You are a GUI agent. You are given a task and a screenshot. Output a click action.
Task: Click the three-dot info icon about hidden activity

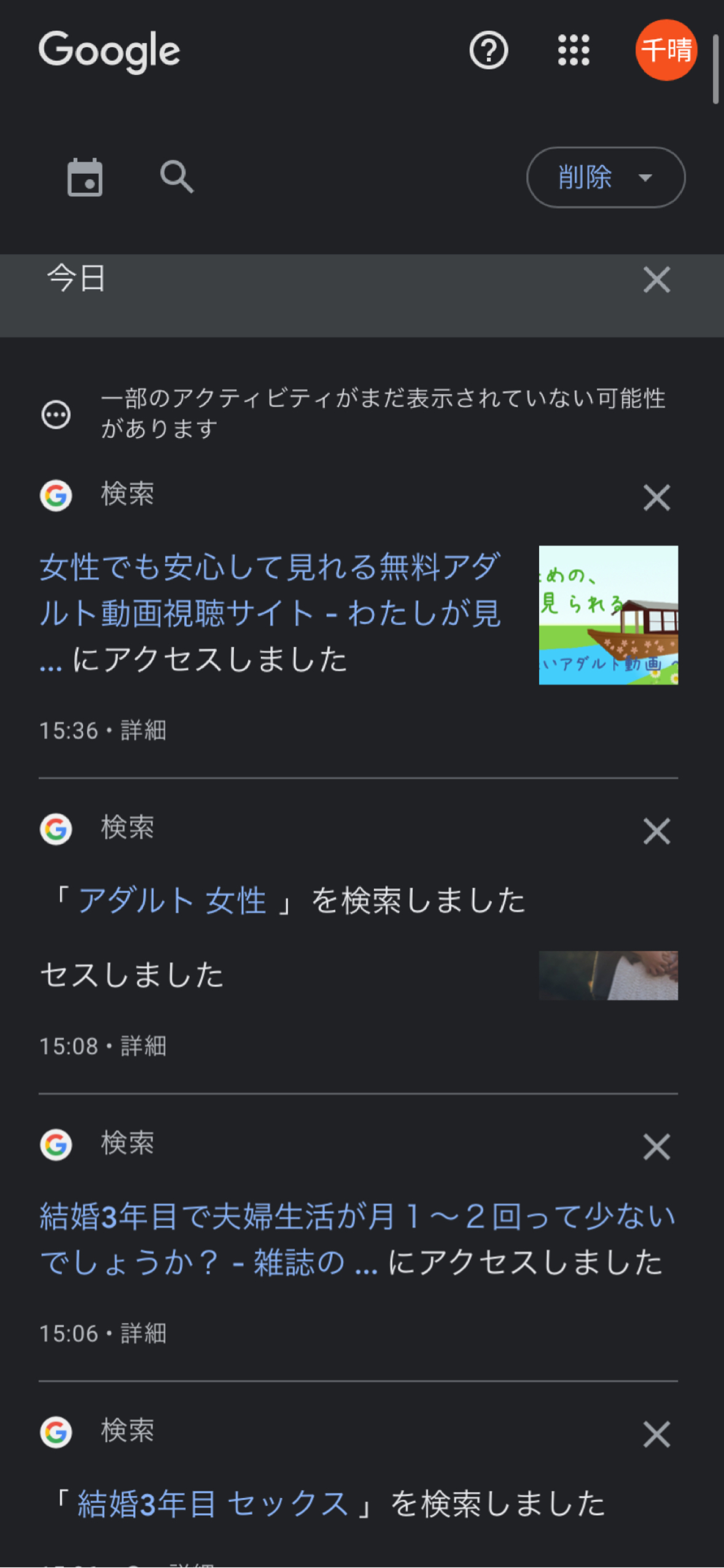(x=56, y=413)
